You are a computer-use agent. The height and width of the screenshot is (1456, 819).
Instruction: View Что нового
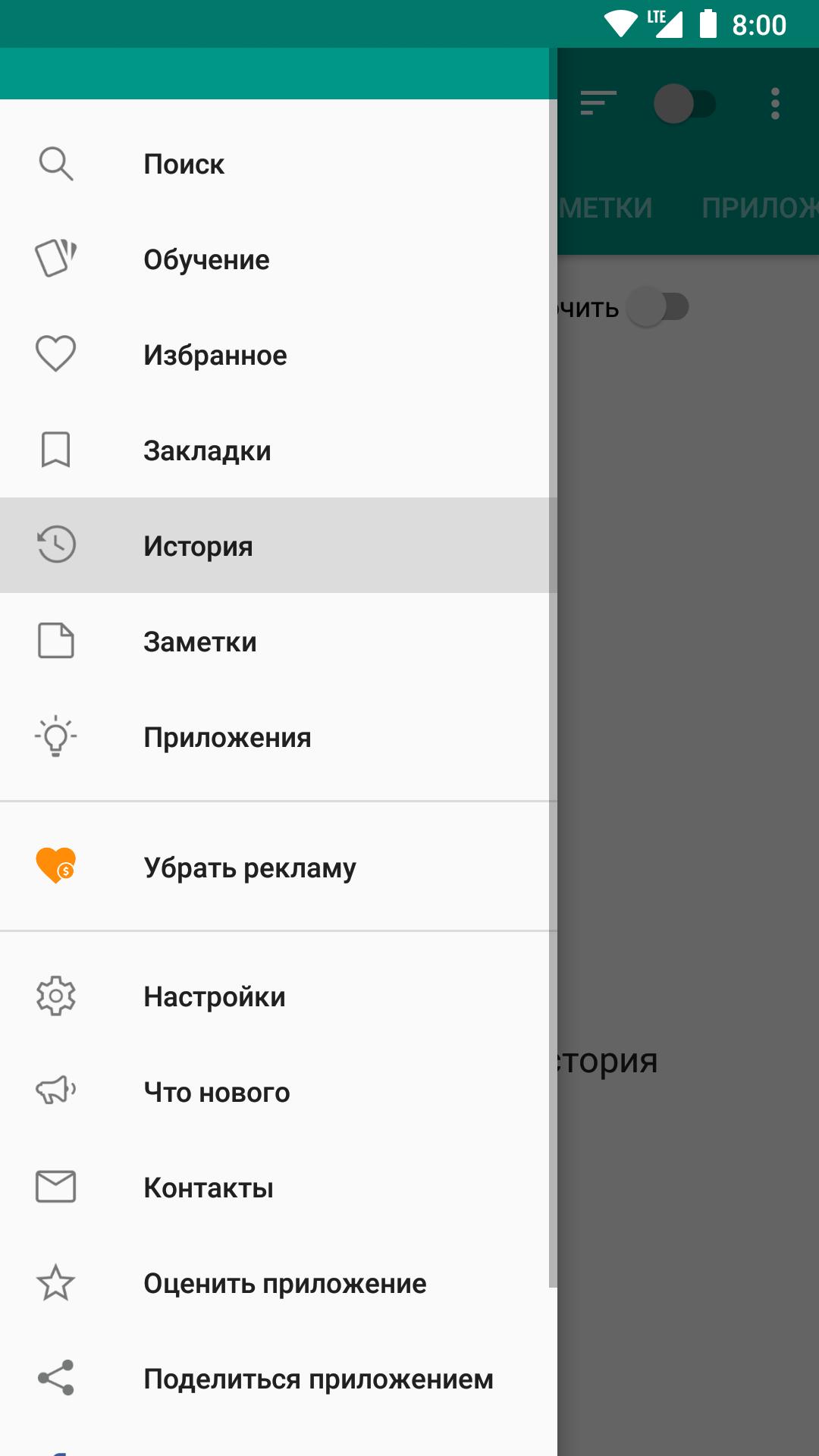point(278,1092)
